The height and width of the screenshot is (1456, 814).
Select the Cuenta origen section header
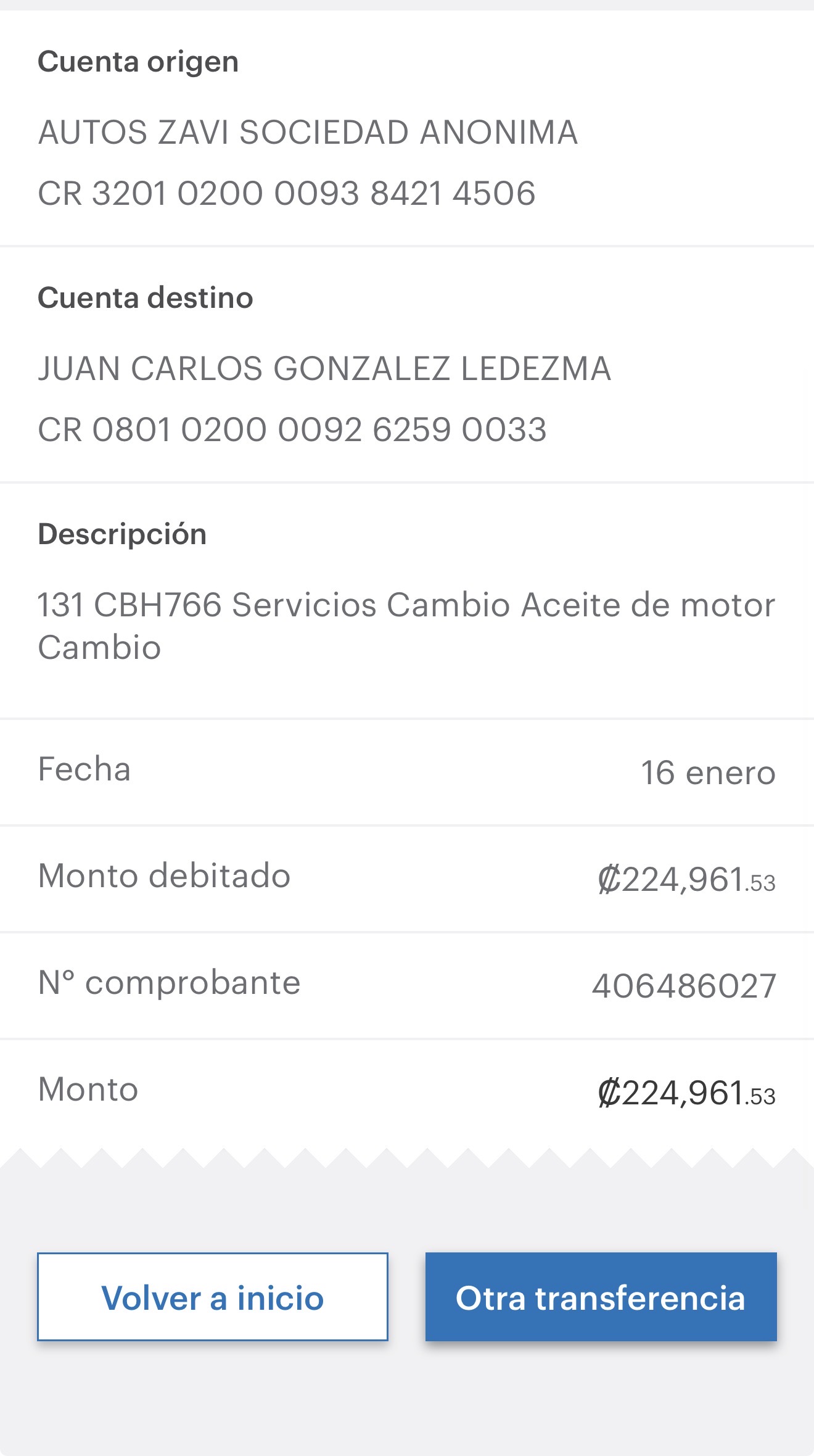point(138,61)
